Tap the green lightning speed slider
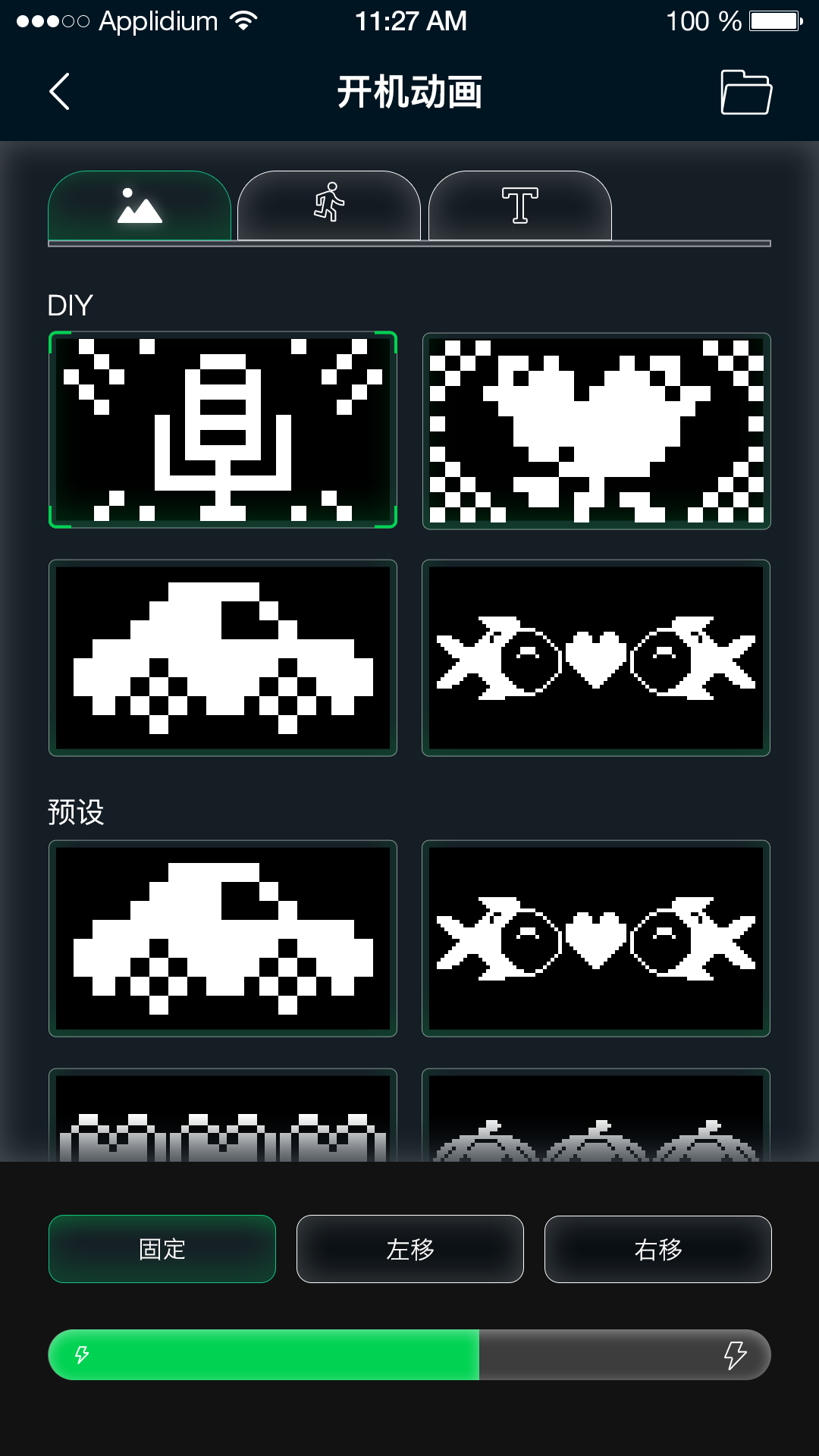Image resolution: width=819 pixels, height=1456 pixels. pyautogui.click(x=409, y=1354)
